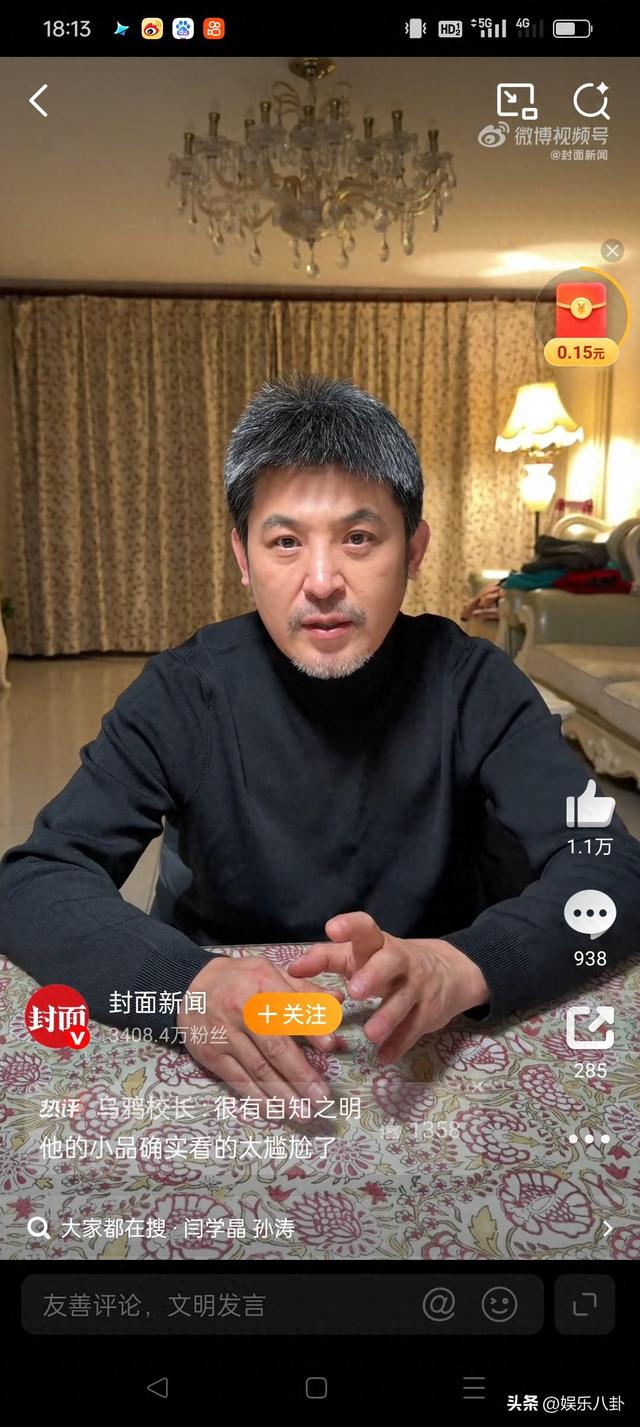The height and width of the screenshot is (1427, 640).
Task: Go to the system home screen
Action: coord(316,1387)
